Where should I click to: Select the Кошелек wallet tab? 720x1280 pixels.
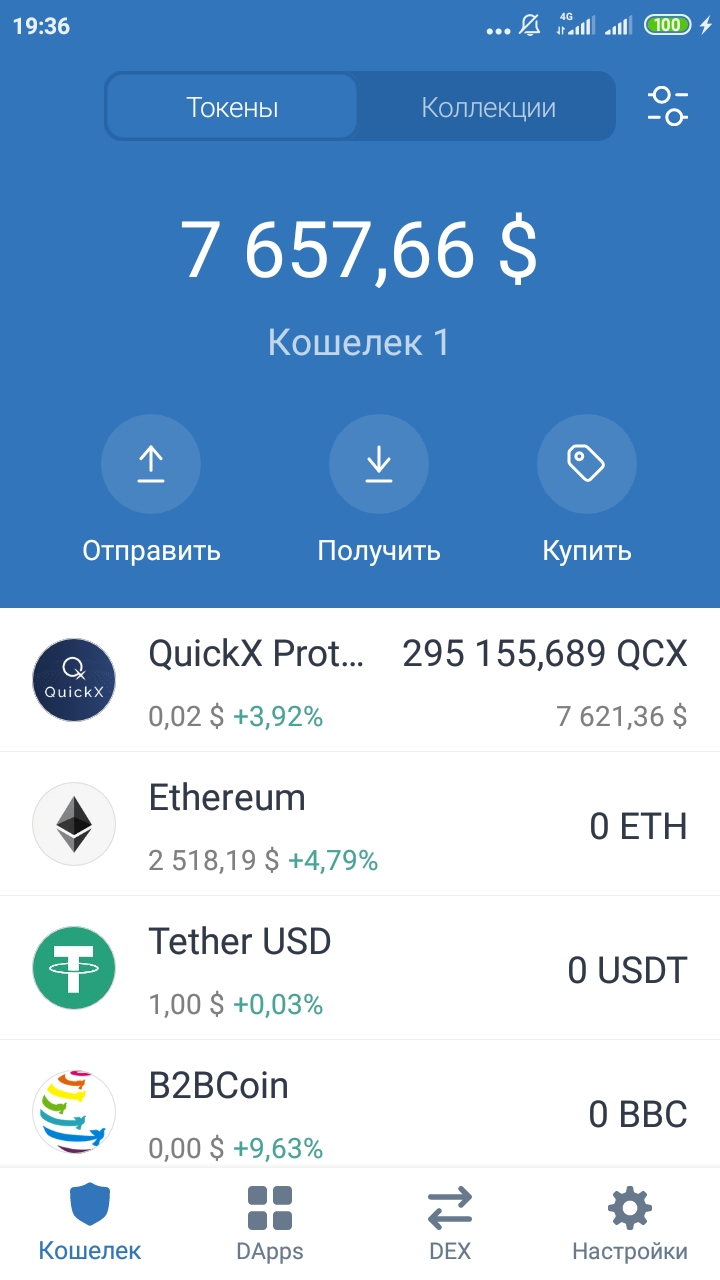[x=90, y=1223]
